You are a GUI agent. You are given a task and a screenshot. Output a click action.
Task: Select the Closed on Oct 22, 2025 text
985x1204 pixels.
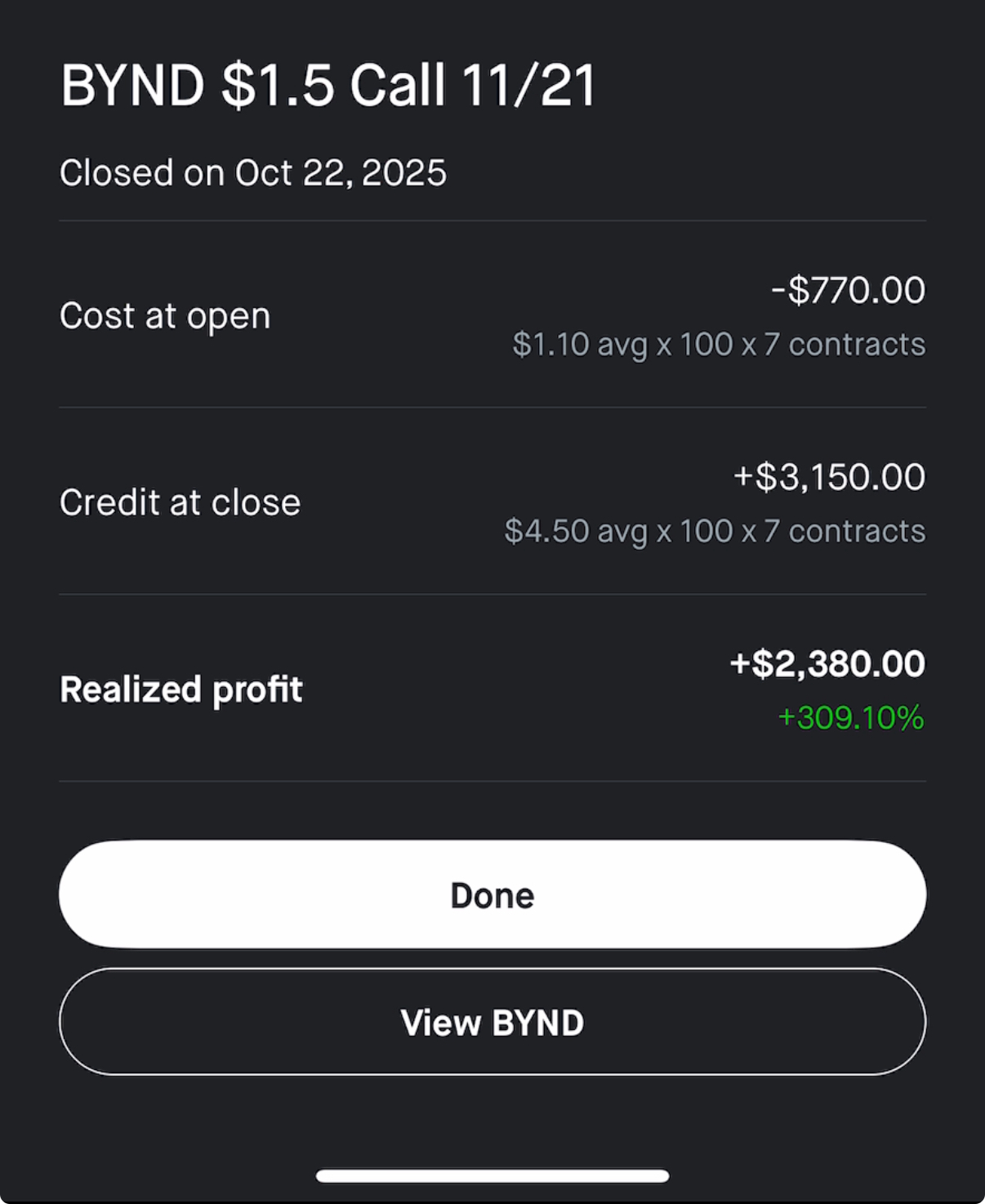click(x=253, y=172)
